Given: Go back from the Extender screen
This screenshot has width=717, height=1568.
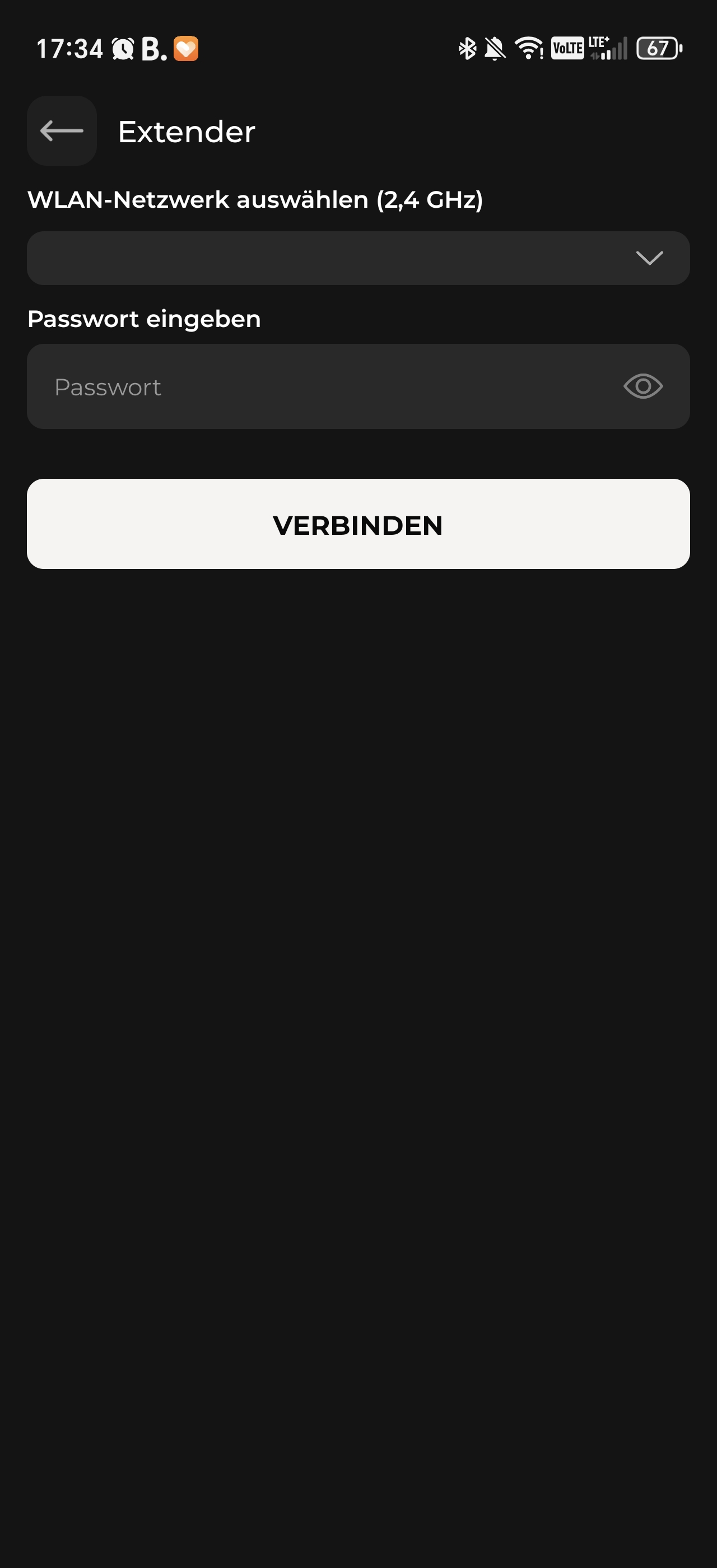Looking at the screenshot, I should (62, 131).
